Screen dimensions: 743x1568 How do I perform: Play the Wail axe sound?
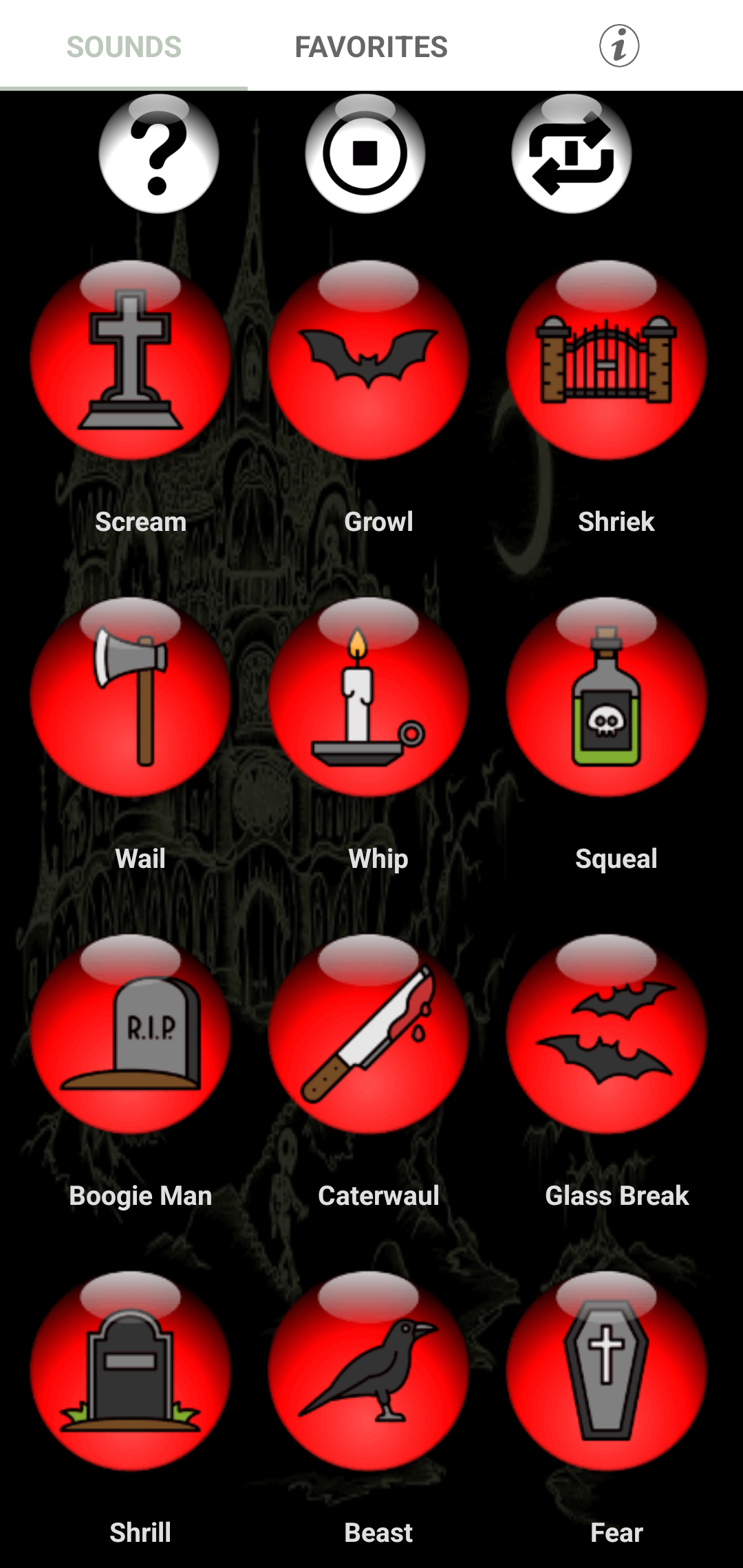[x=131, y=697]
